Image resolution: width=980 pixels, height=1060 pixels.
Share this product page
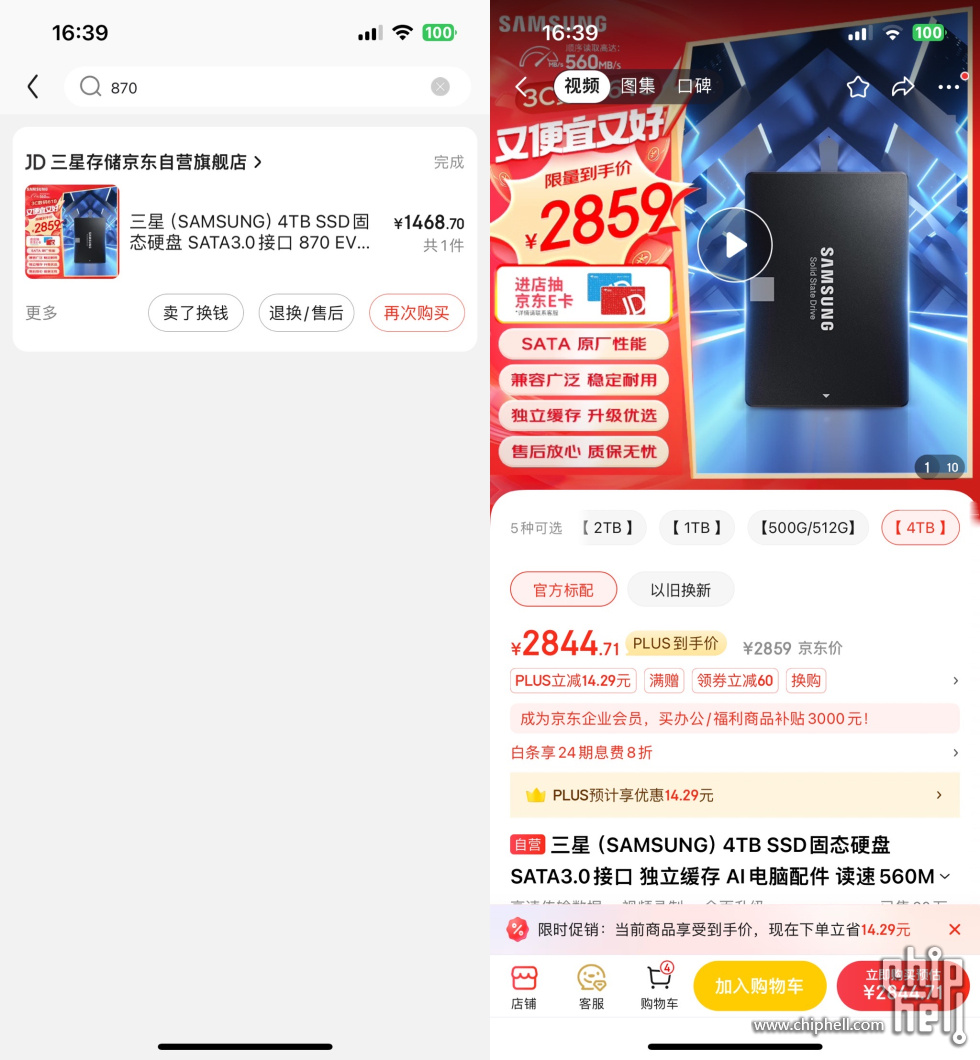[903, 87]
